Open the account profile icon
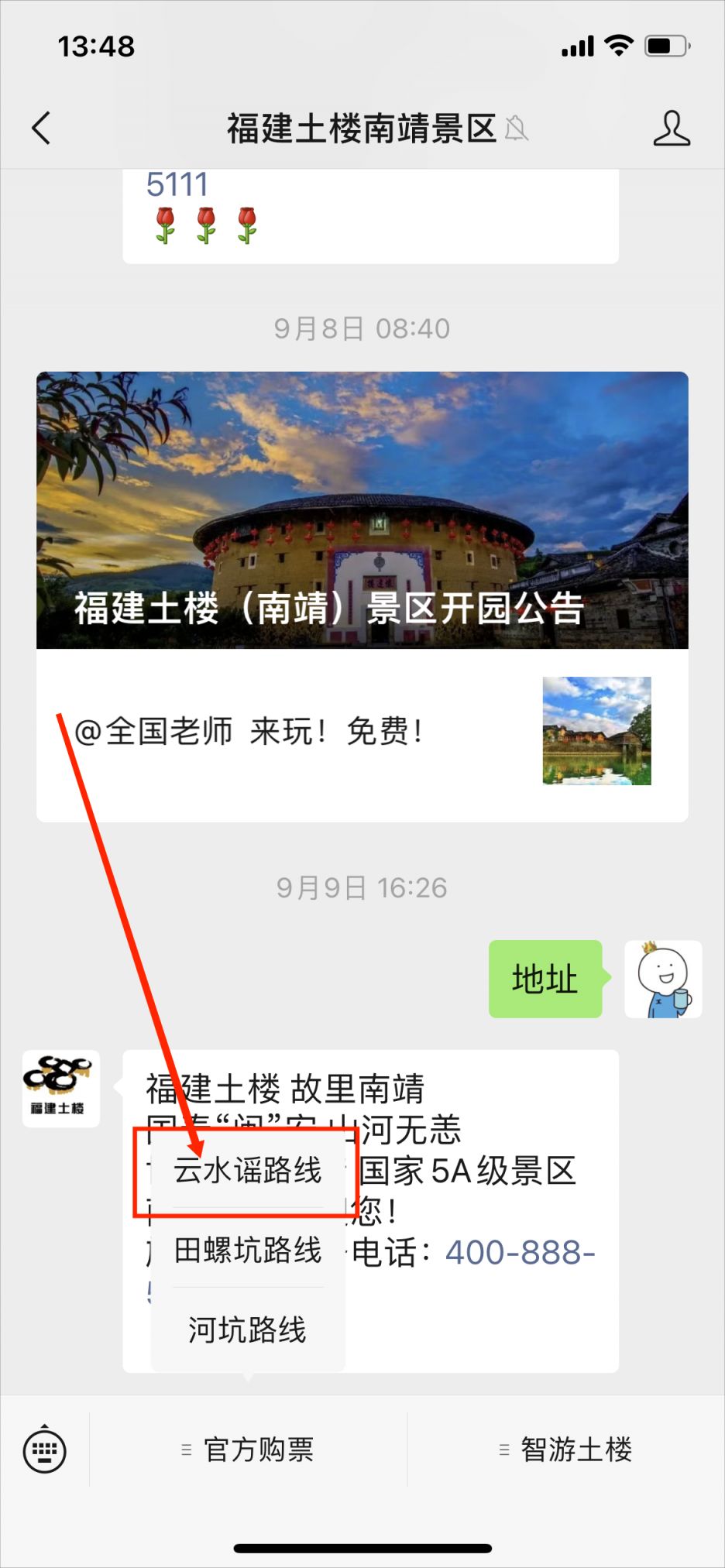725x1568 pixels. [671, 128]
